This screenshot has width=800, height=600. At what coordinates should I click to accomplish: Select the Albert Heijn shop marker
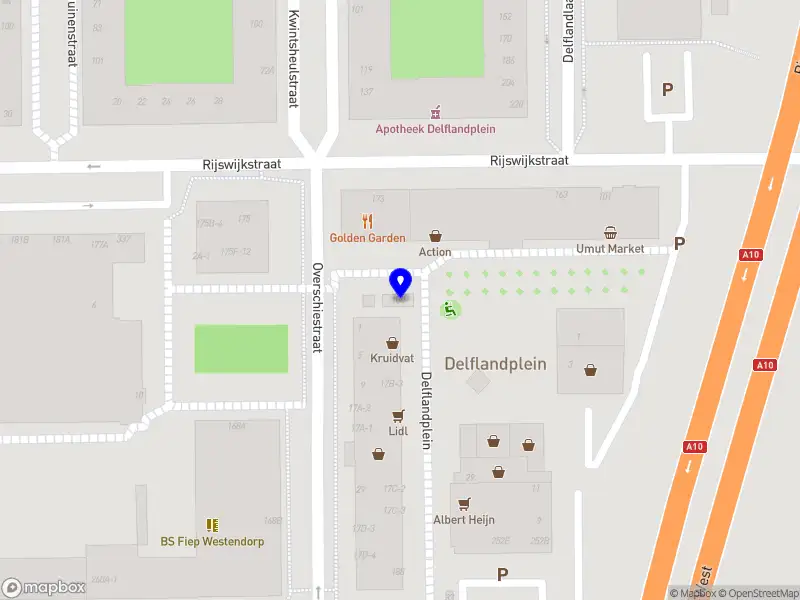[463, 505]
